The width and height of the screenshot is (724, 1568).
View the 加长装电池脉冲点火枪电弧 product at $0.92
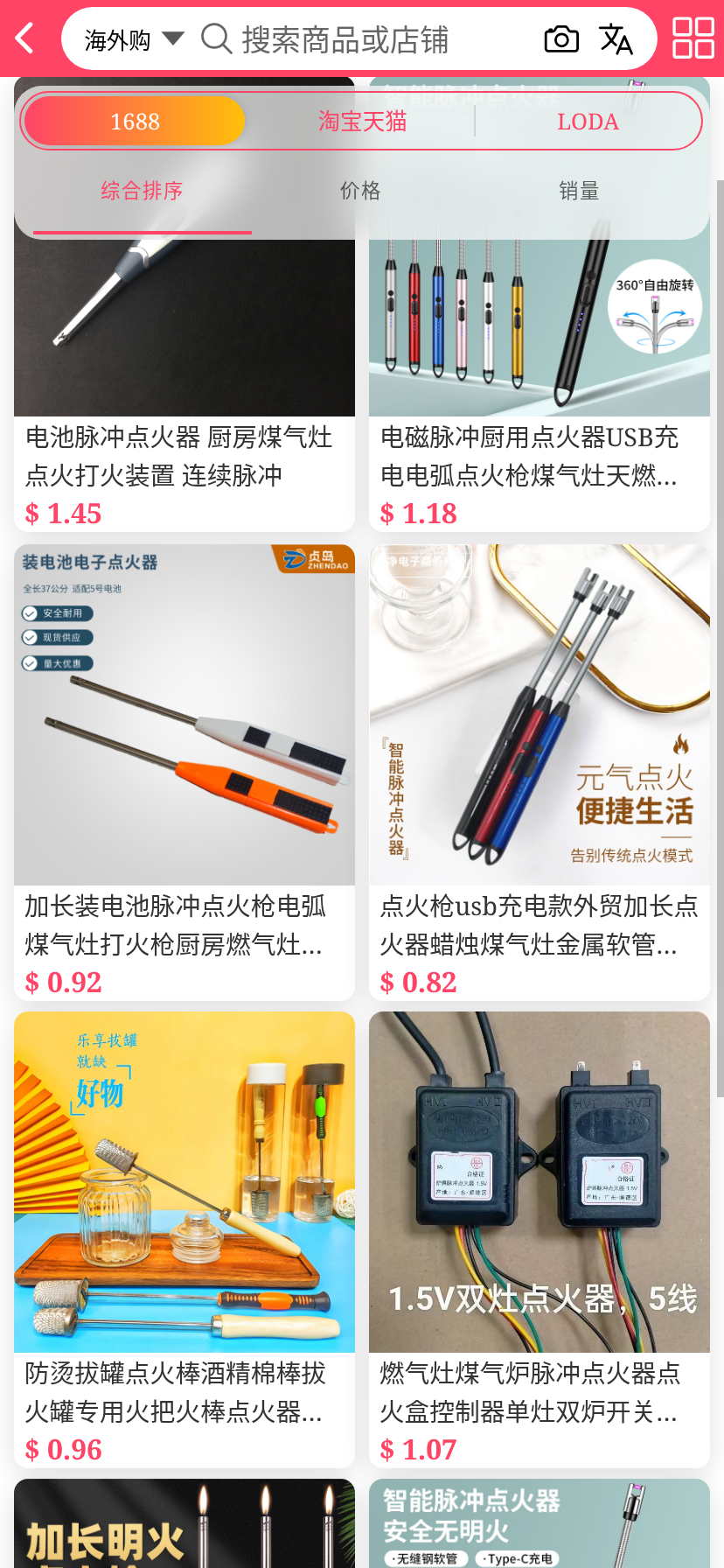tap(184, 770)
